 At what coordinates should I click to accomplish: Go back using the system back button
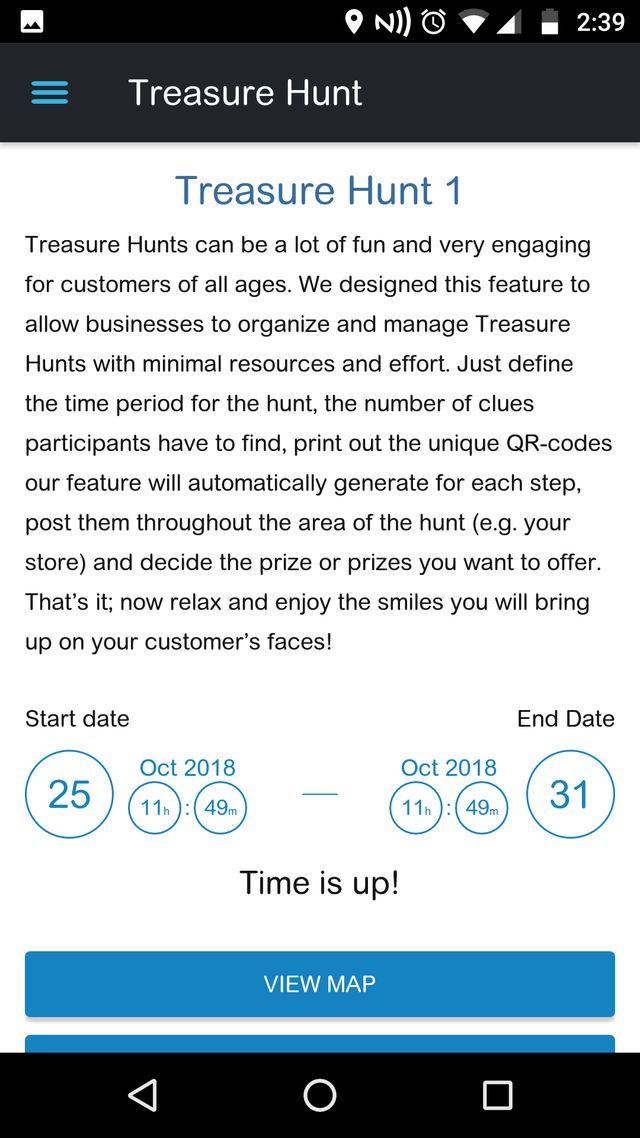click(x=143, y=1095)
